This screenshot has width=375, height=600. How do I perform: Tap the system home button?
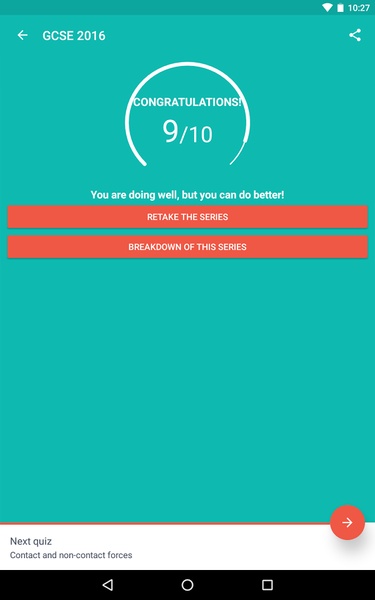[x=188, y=585]
